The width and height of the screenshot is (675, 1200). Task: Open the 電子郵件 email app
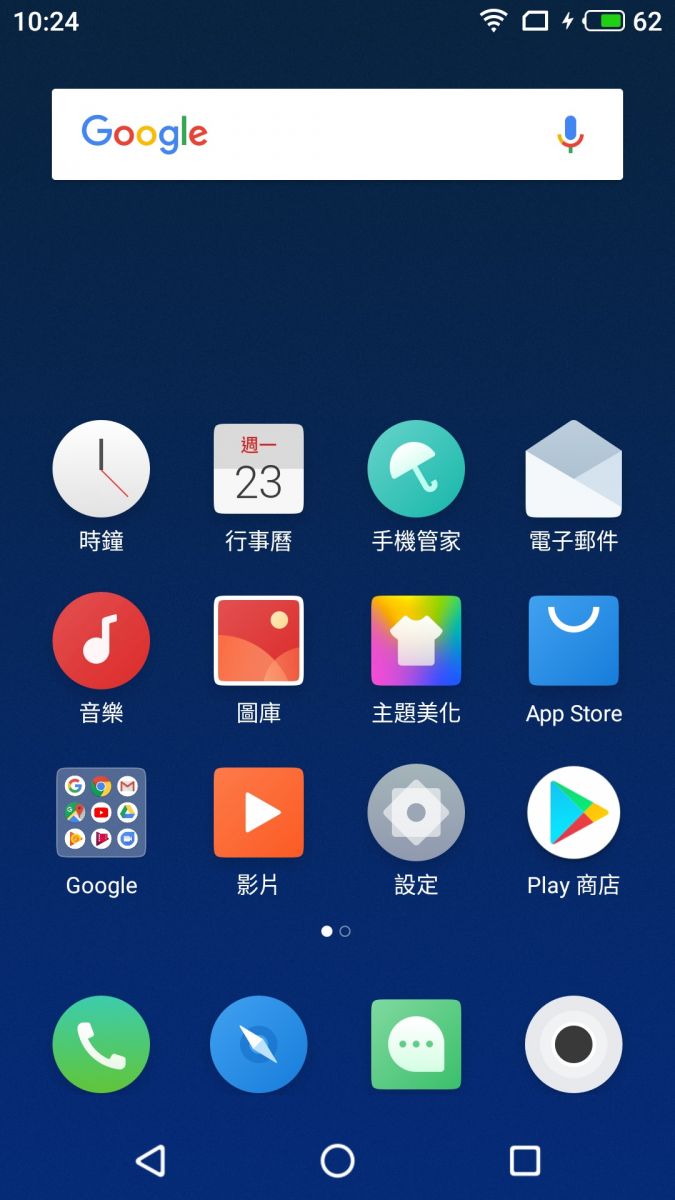(573, 469)
